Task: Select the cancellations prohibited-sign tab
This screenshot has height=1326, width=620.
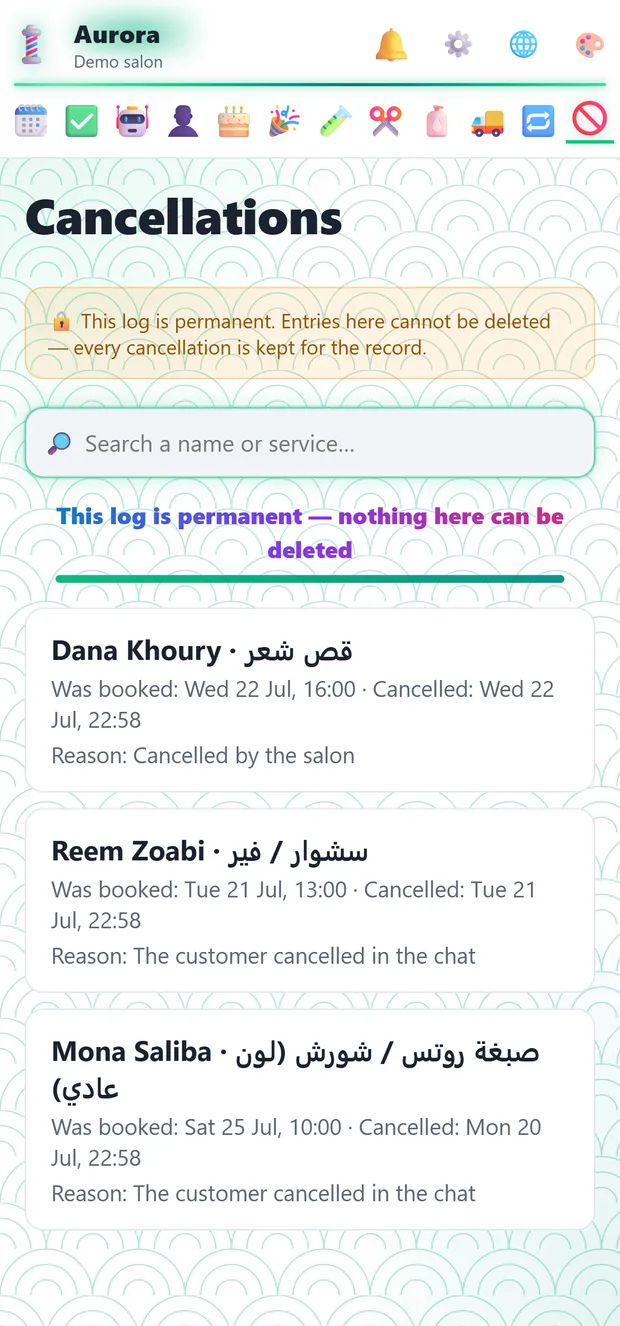Action: tap(589, 122)
